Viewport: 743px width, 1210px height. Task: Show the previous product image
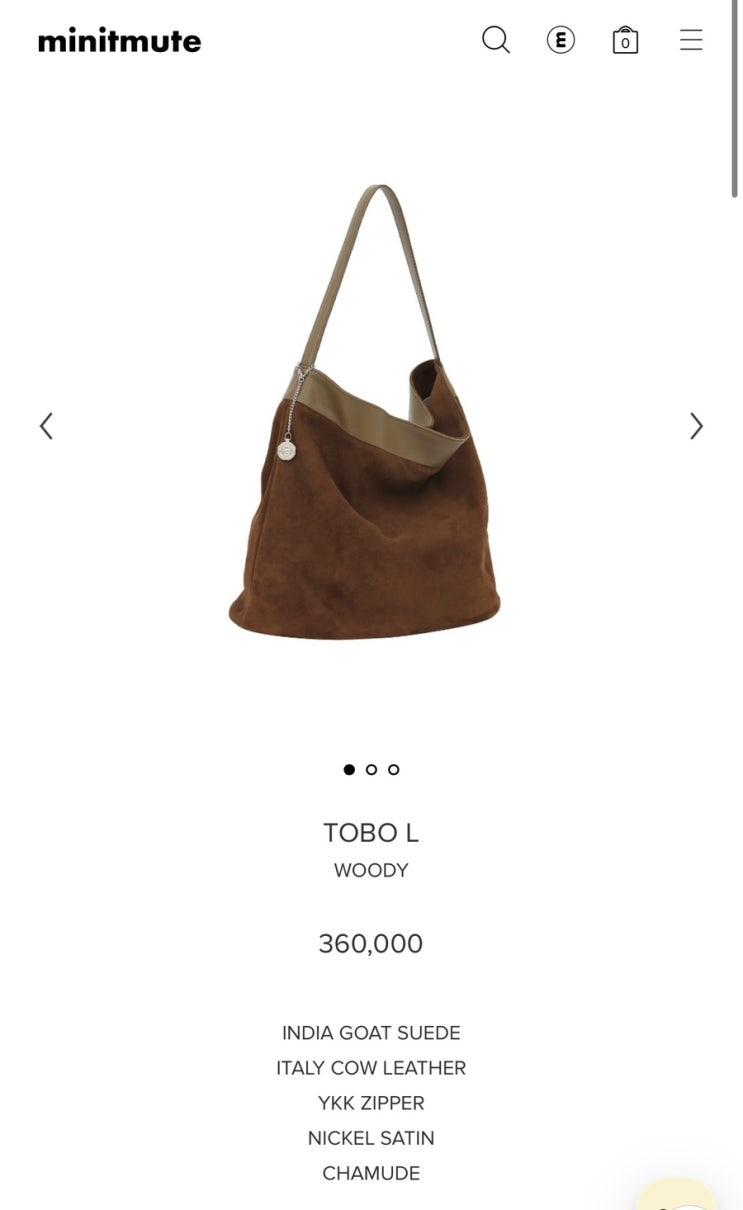click(x=46, y=426)
